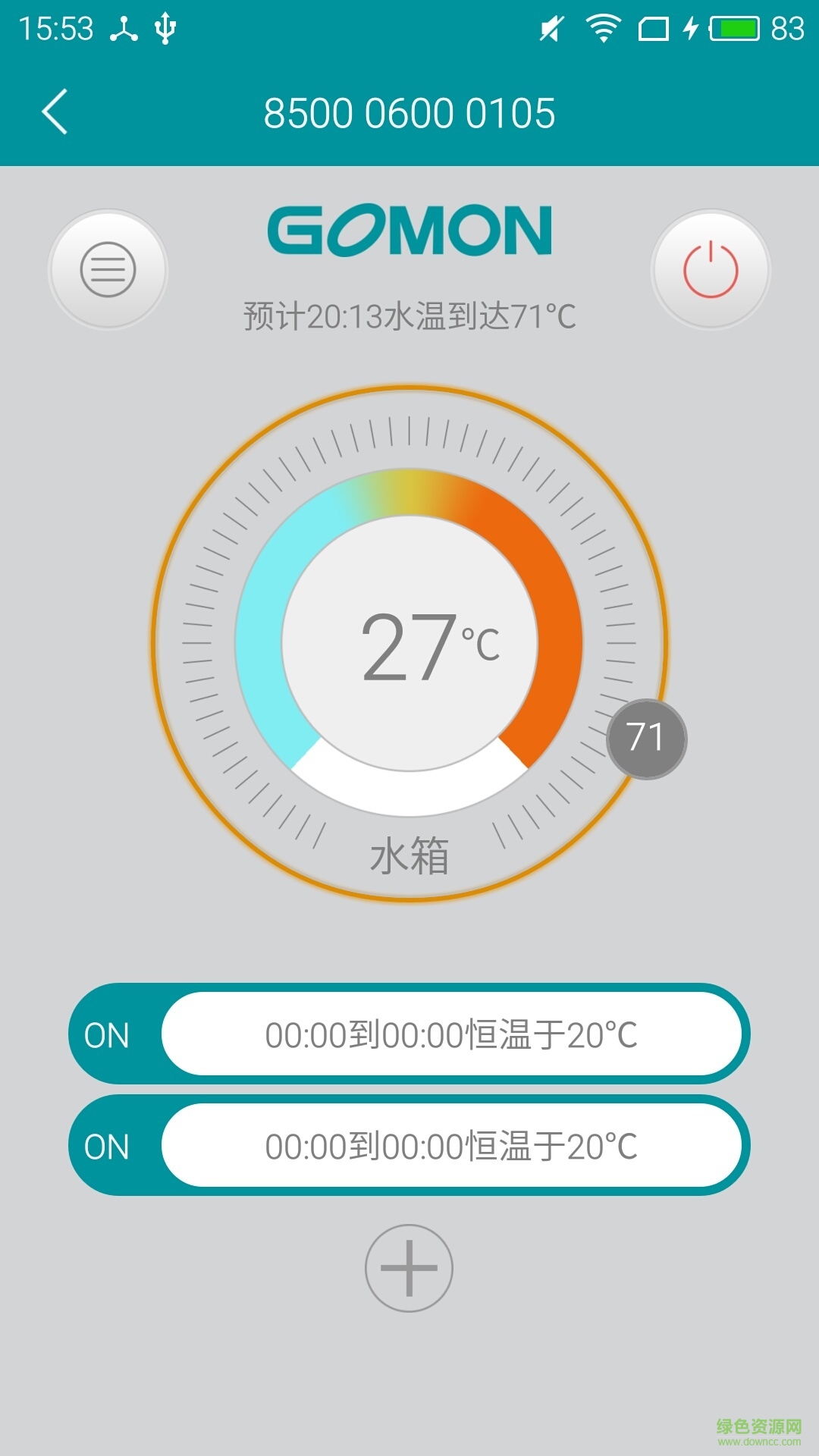819x1456 pixels.
Task: Open the hamburger options panel
Action: click(x=107, y=268)
